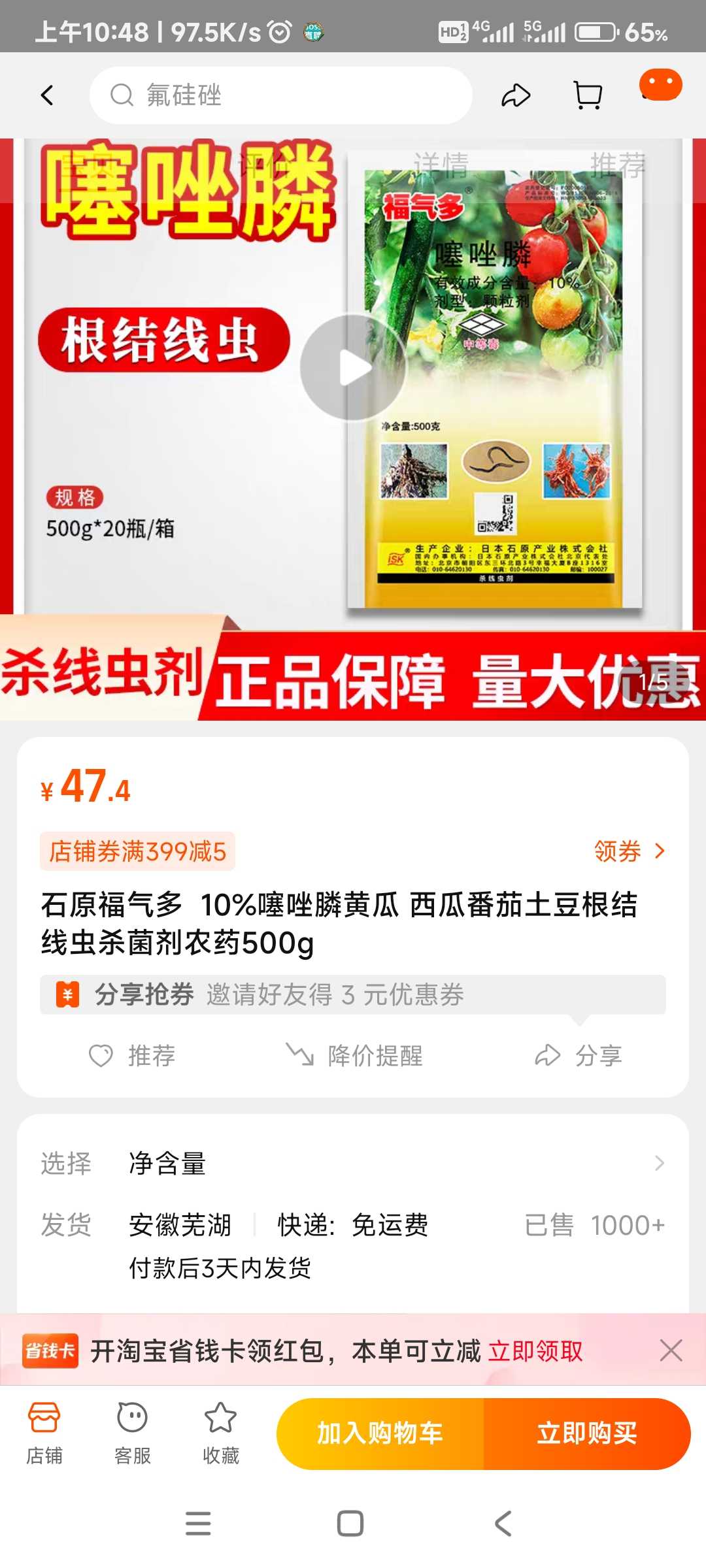Image resolution: width=706 pixels, height=1568 pixels.
Task: Tap 分享 below the product title
Action: (579, 1055)
